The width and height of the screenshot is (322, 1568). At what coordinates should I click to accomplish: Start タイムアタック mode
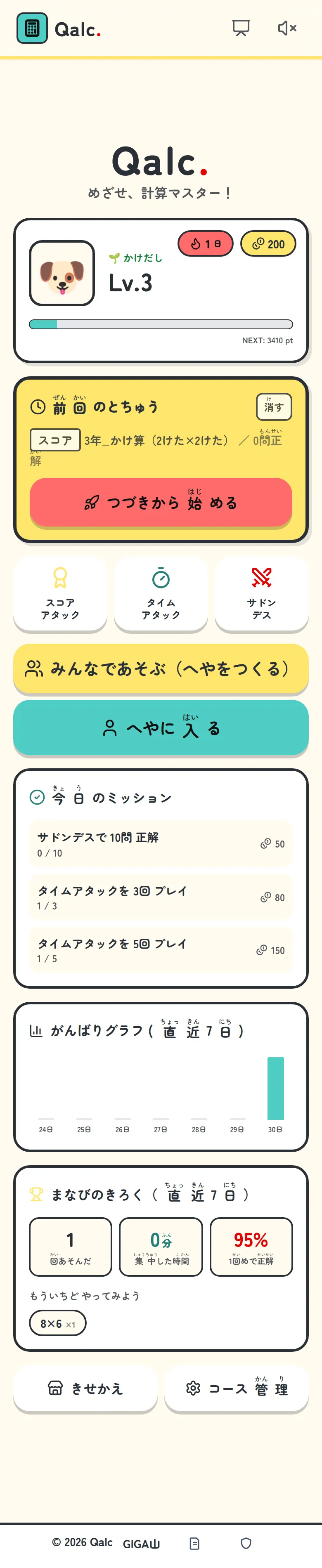point(161,593)
